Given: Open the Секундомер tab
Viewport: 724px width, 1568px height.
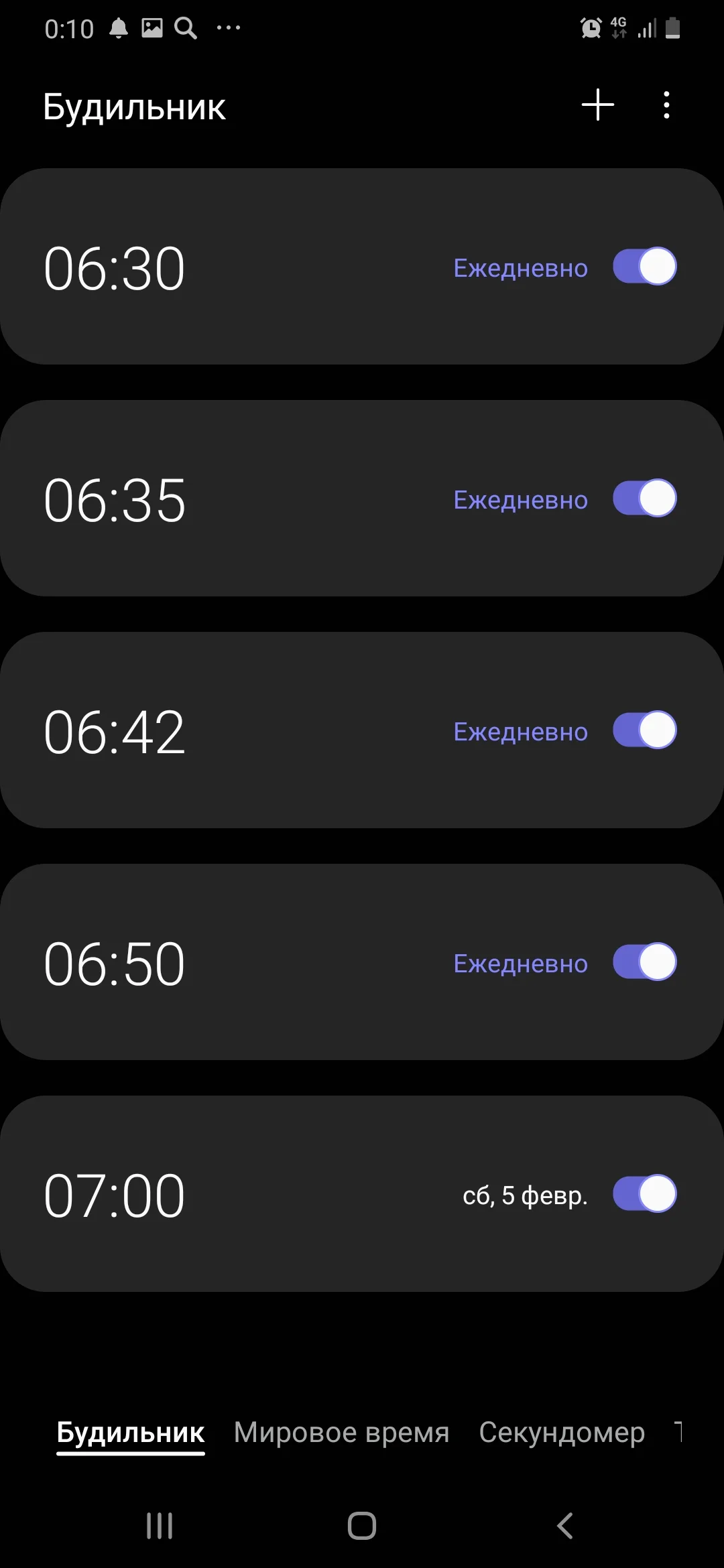Looking at the screenshot, I should (562, 1431).
